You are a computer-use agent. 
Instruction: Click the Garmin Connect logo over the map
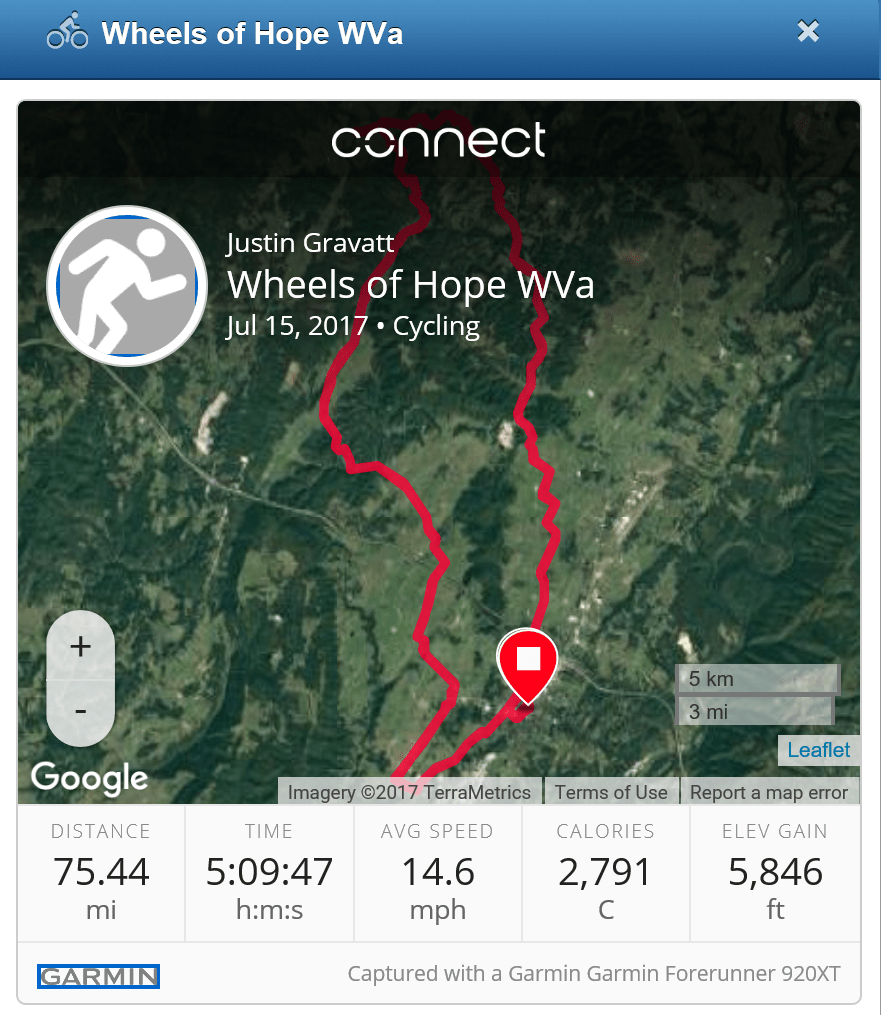(x=441, y=140)
